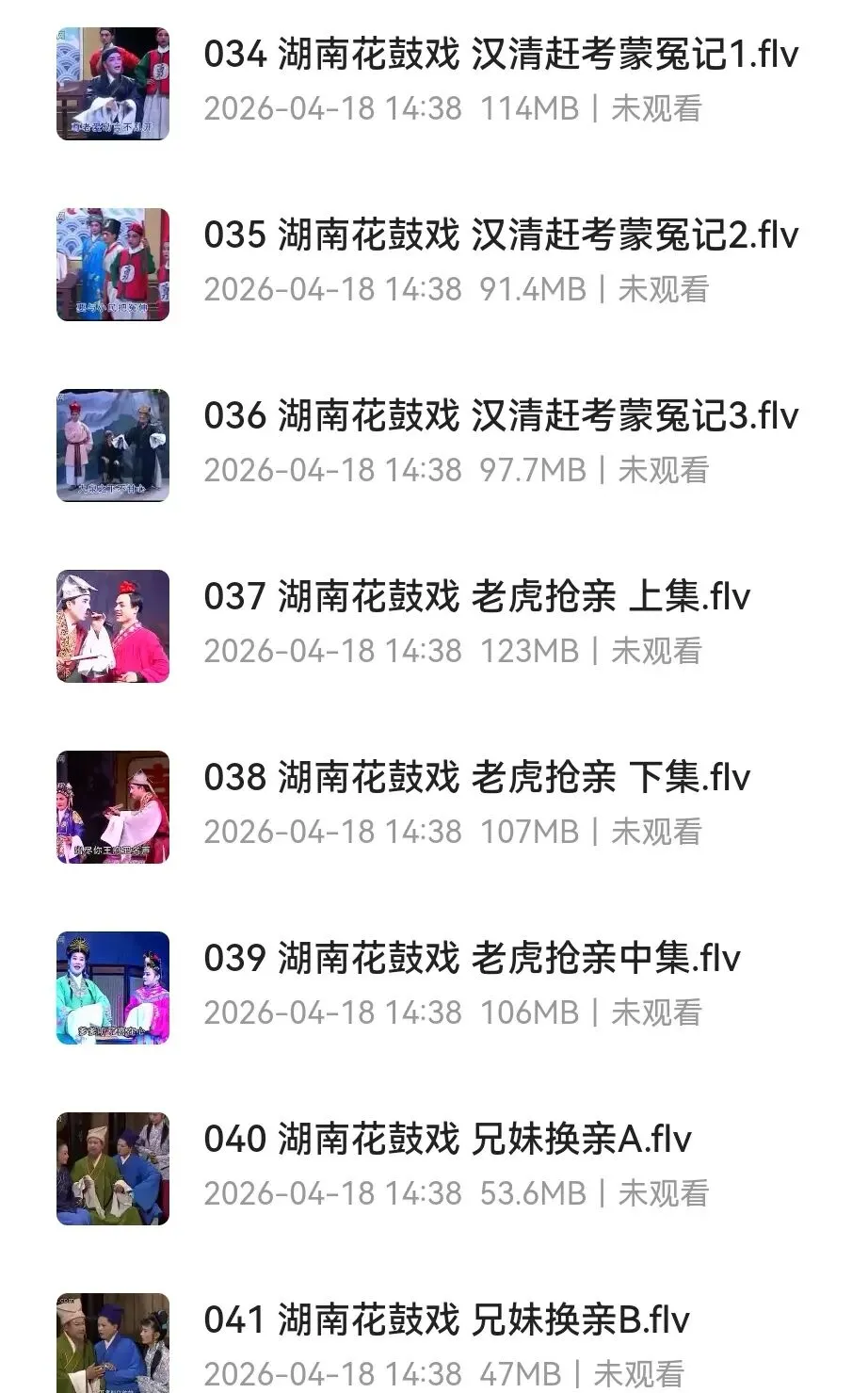Select 036 汉清赶考蒙冤记3.flv video

pos(500,417)
